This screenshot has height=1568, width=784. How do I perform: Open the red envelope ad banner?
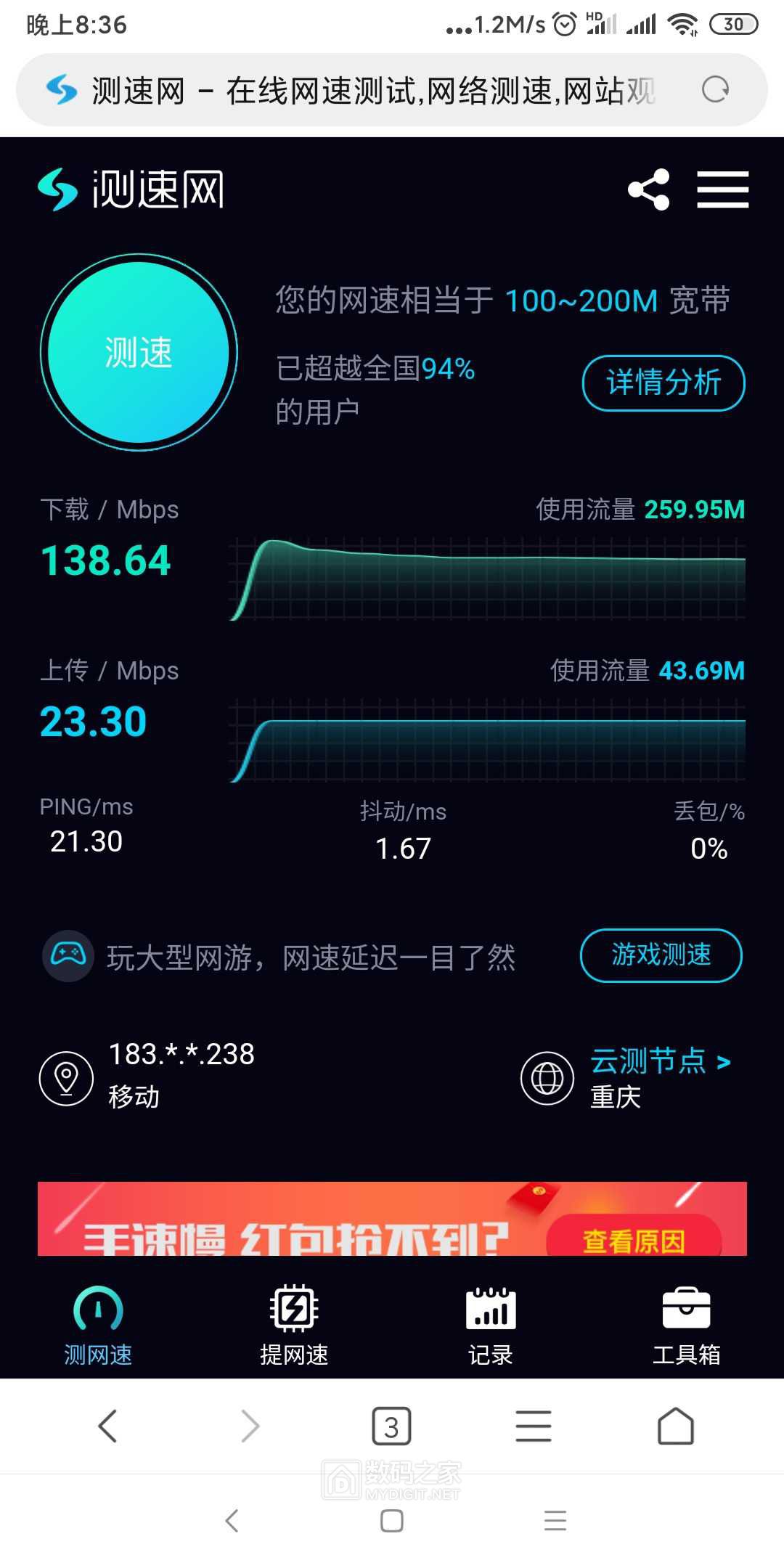tap(392, 1220)
